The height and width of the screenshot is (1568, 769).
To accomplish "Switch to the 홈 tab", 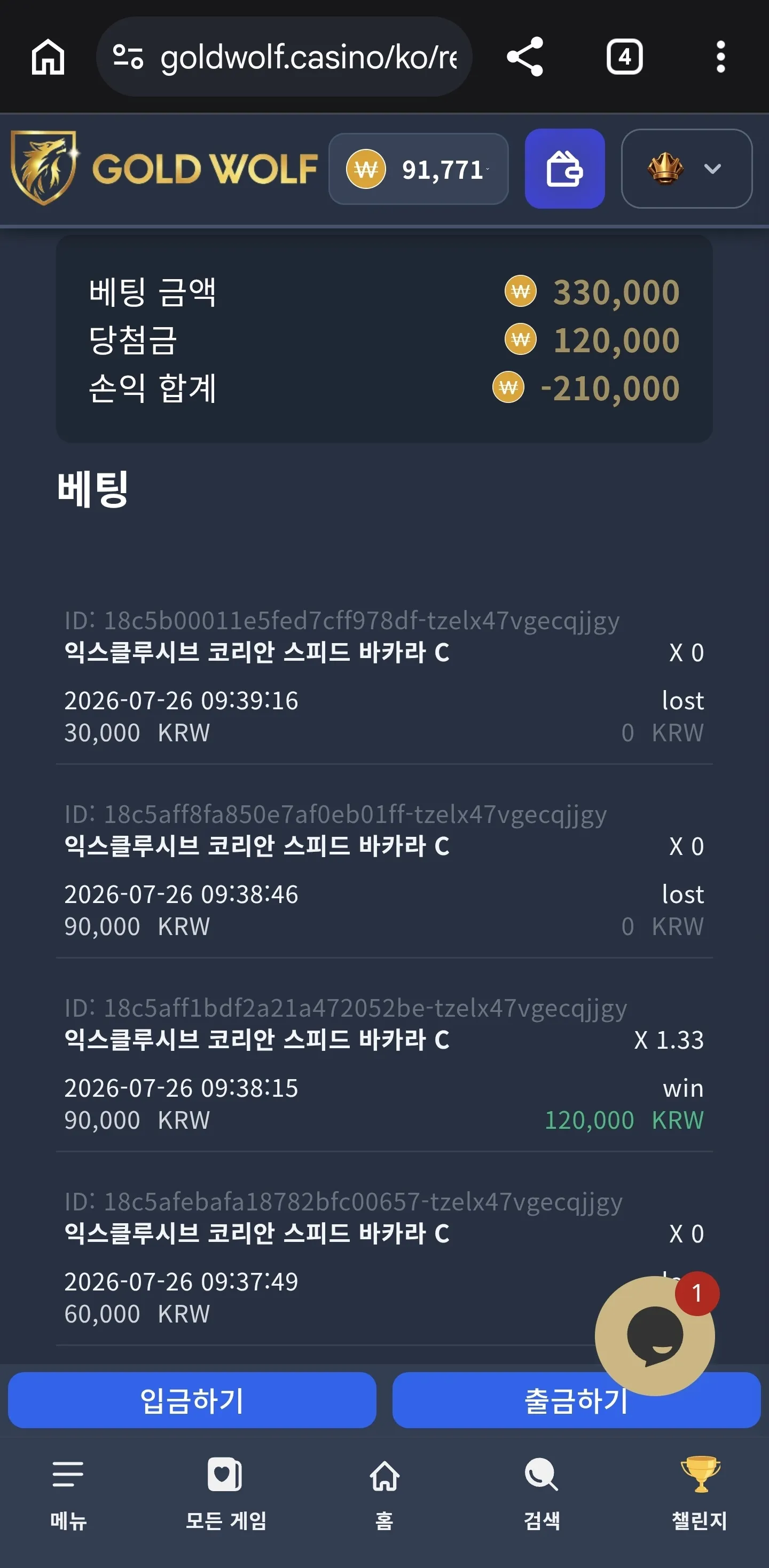I will click(x=384, y=1494).
